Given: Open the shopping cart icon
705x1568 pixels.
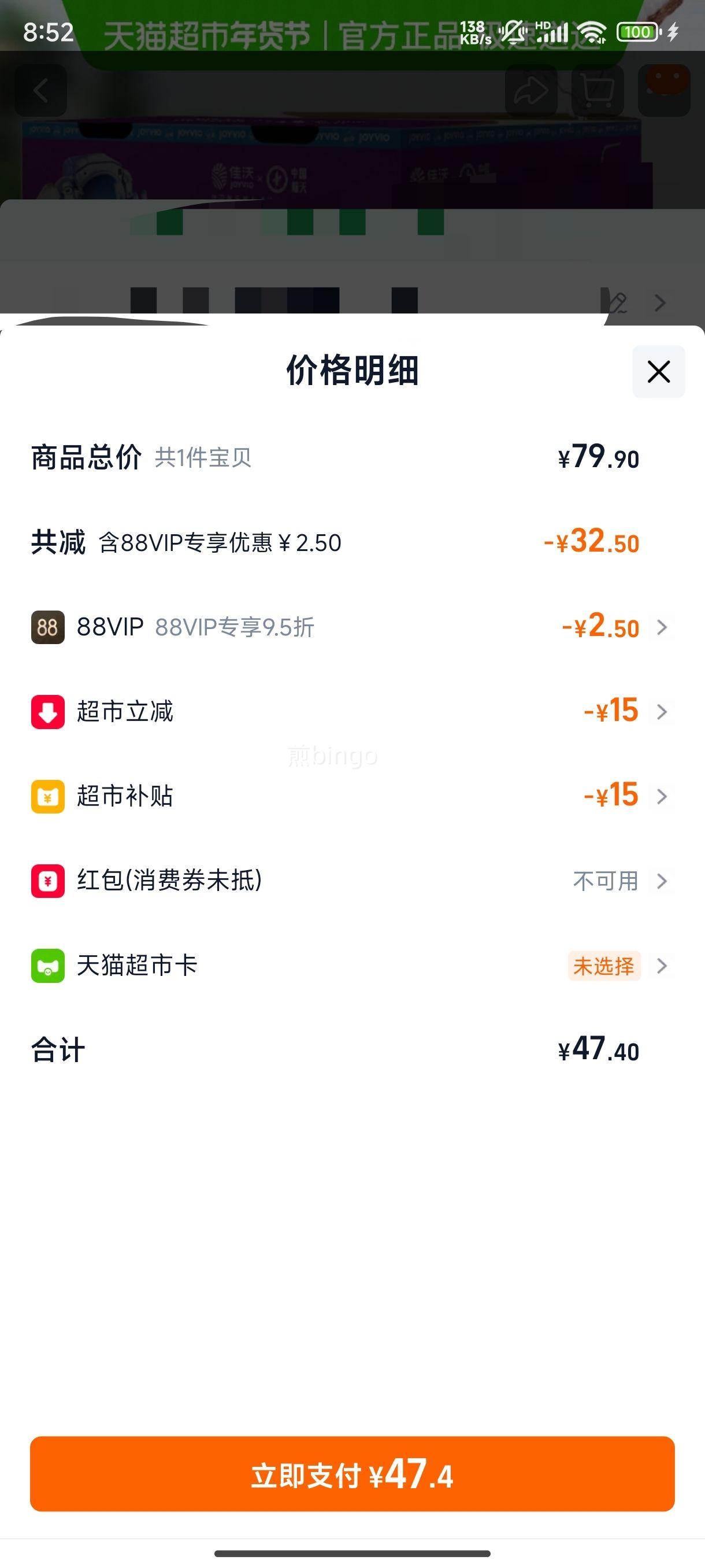Looking at the screenshot, I should [598, 89].
